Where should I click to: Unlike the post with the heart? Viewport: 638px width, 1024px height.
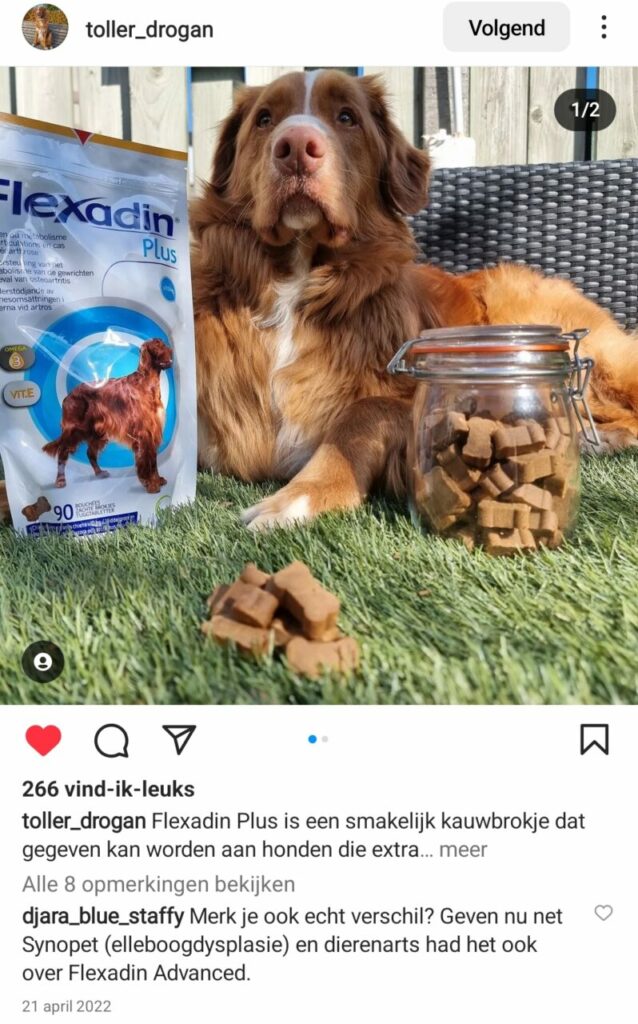click(43, 740)
